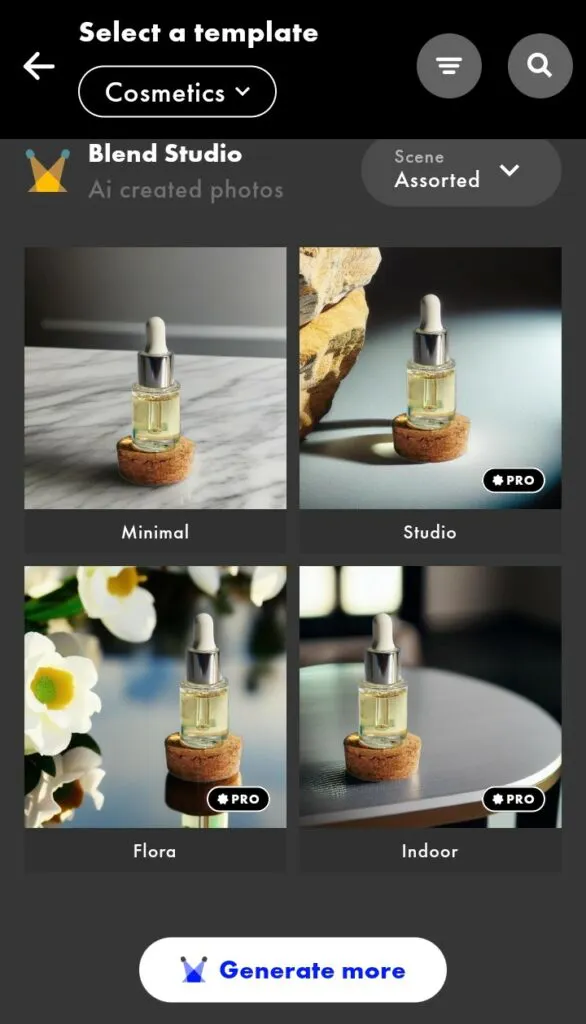Tap the search magnifier icon
Viewport: 586px width, 1024px height.
(540, 65)
